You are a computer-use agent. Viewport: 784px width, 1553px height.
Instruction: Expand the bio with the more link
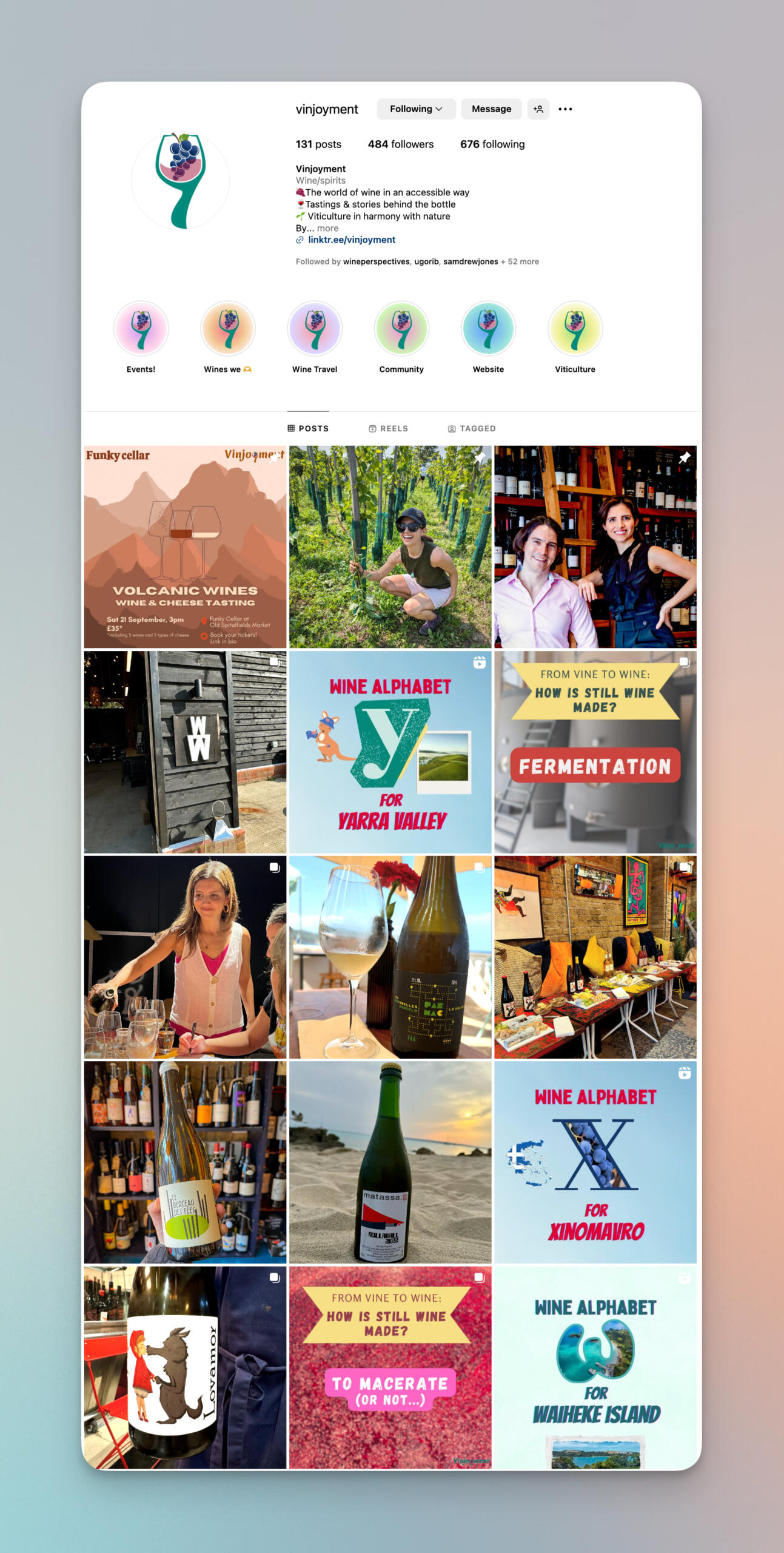[327, 228]
